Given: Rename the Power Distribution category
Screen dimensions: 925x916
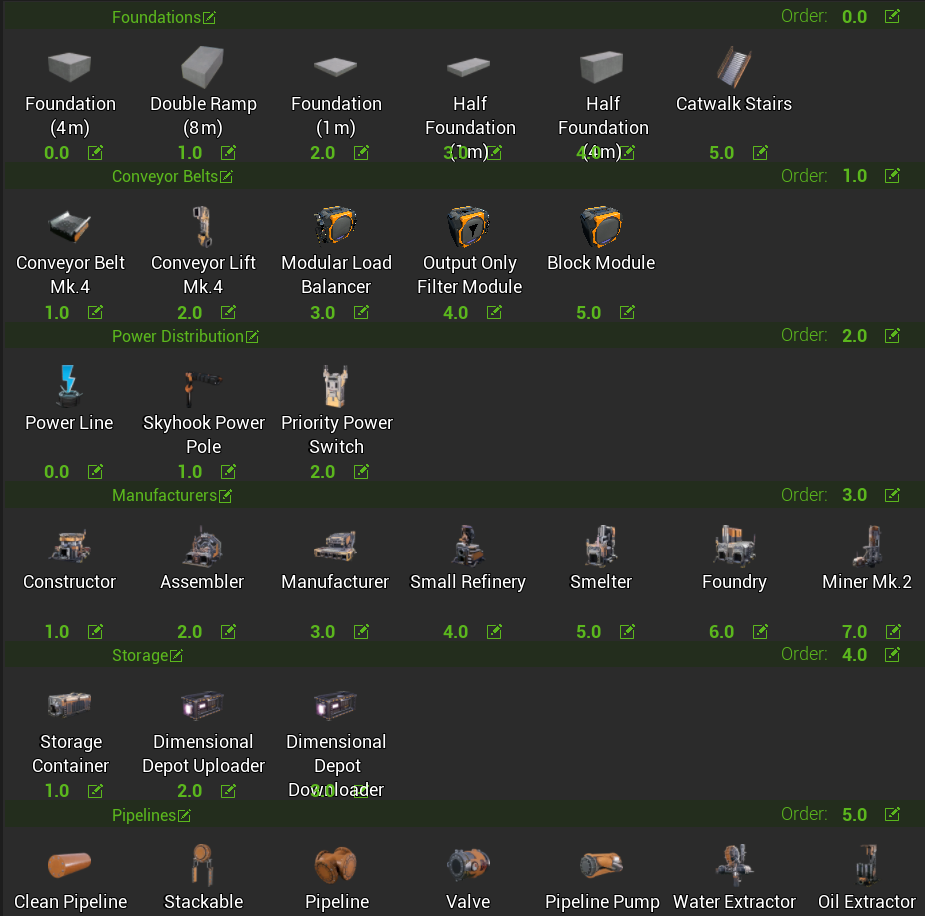Looking at the screenshot, I should point(252,337).
